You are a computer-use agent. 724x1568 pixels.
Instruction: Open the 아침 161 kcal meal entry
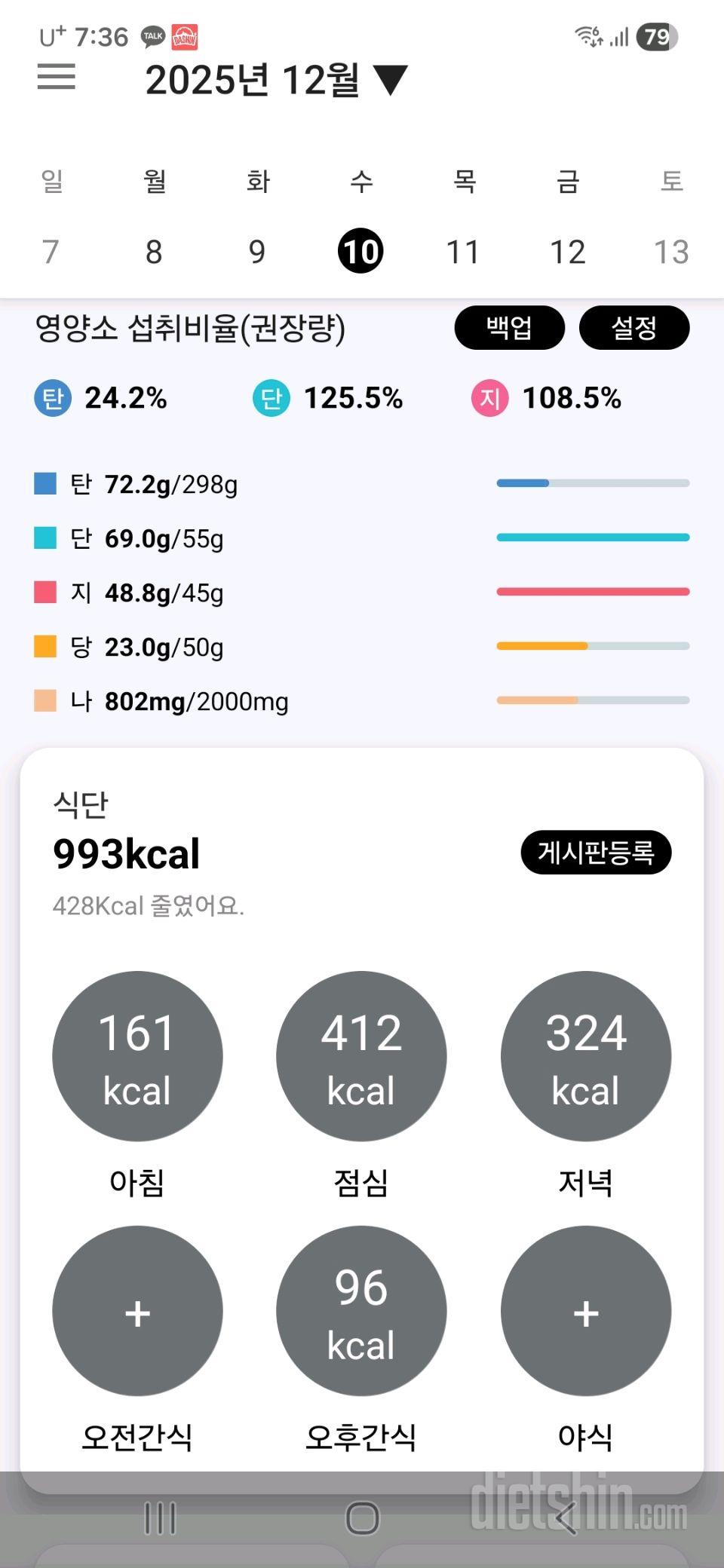(x=137, y=1056)
